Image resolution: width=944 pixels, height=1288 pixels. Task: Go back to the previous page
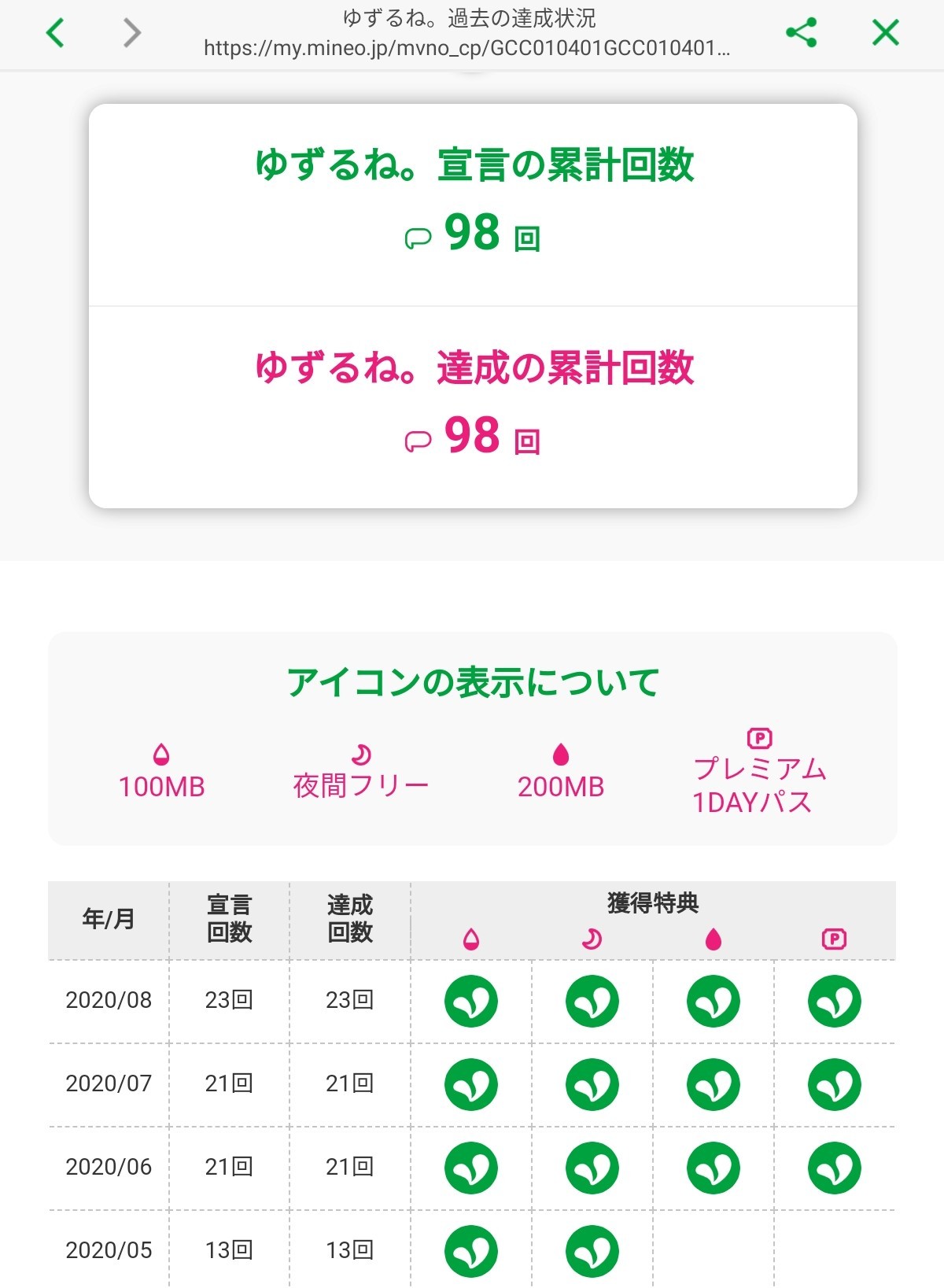point(55,33)
